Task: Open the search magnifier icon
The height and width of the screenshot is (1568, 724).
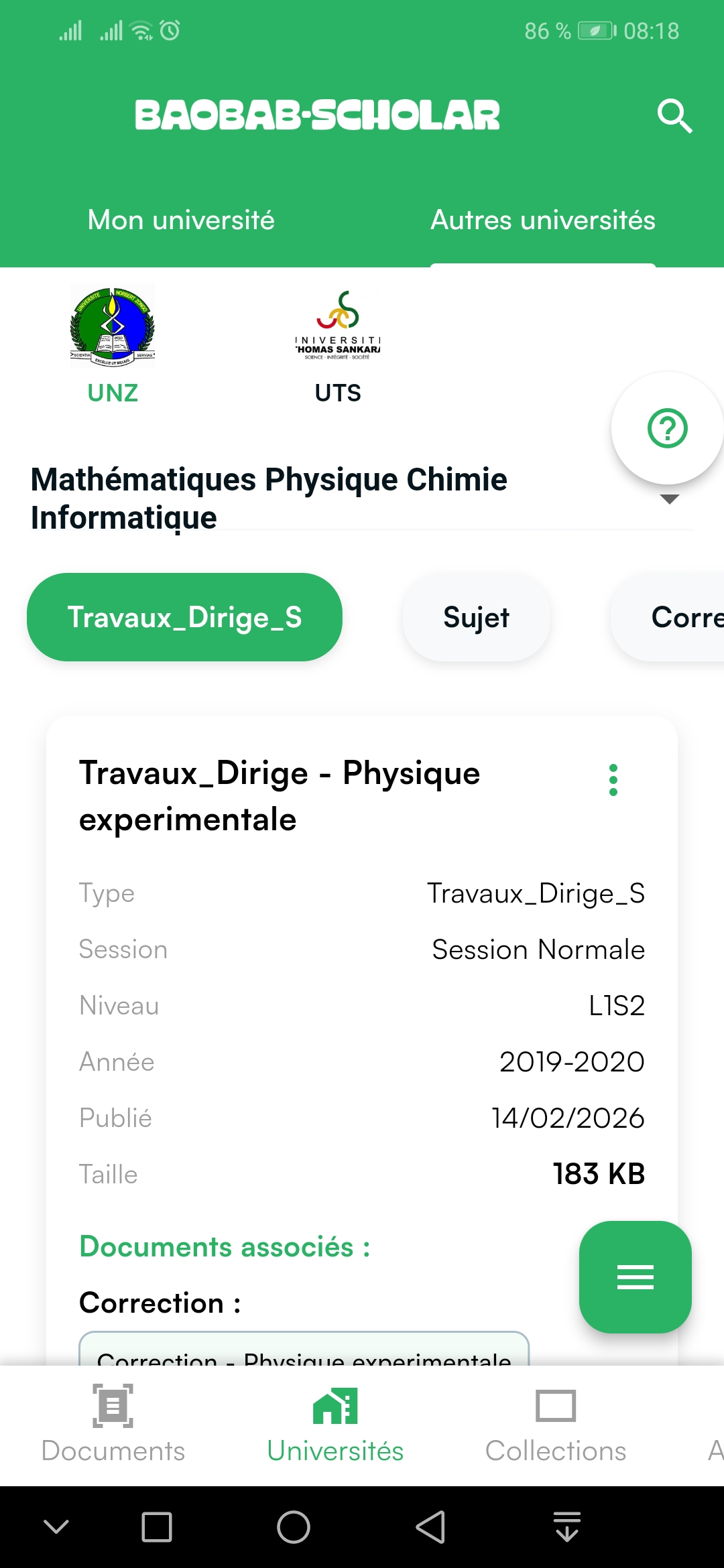Action: 674,116
